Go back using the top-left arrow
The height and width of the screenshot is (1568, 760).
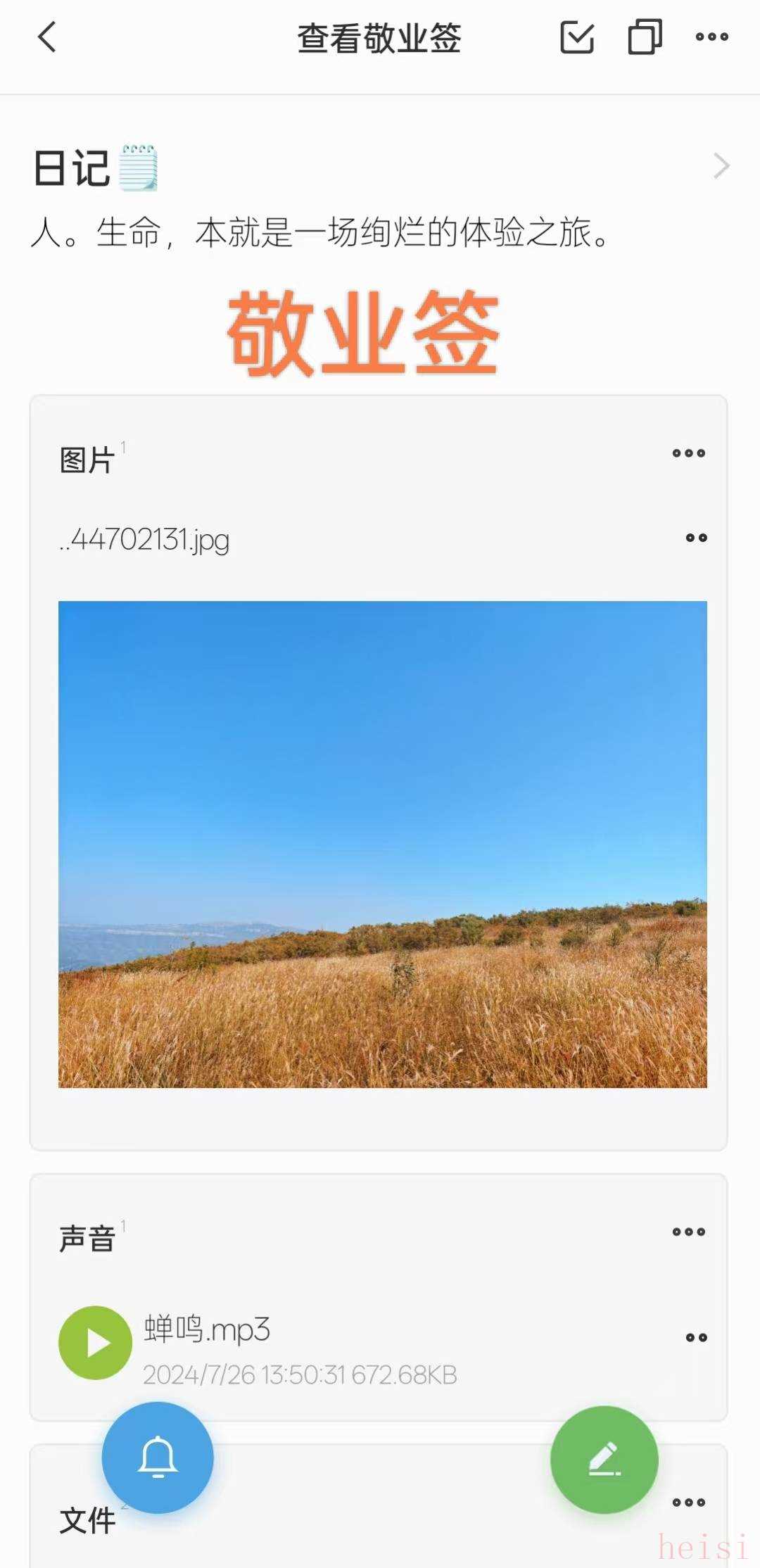click(47, 37)
